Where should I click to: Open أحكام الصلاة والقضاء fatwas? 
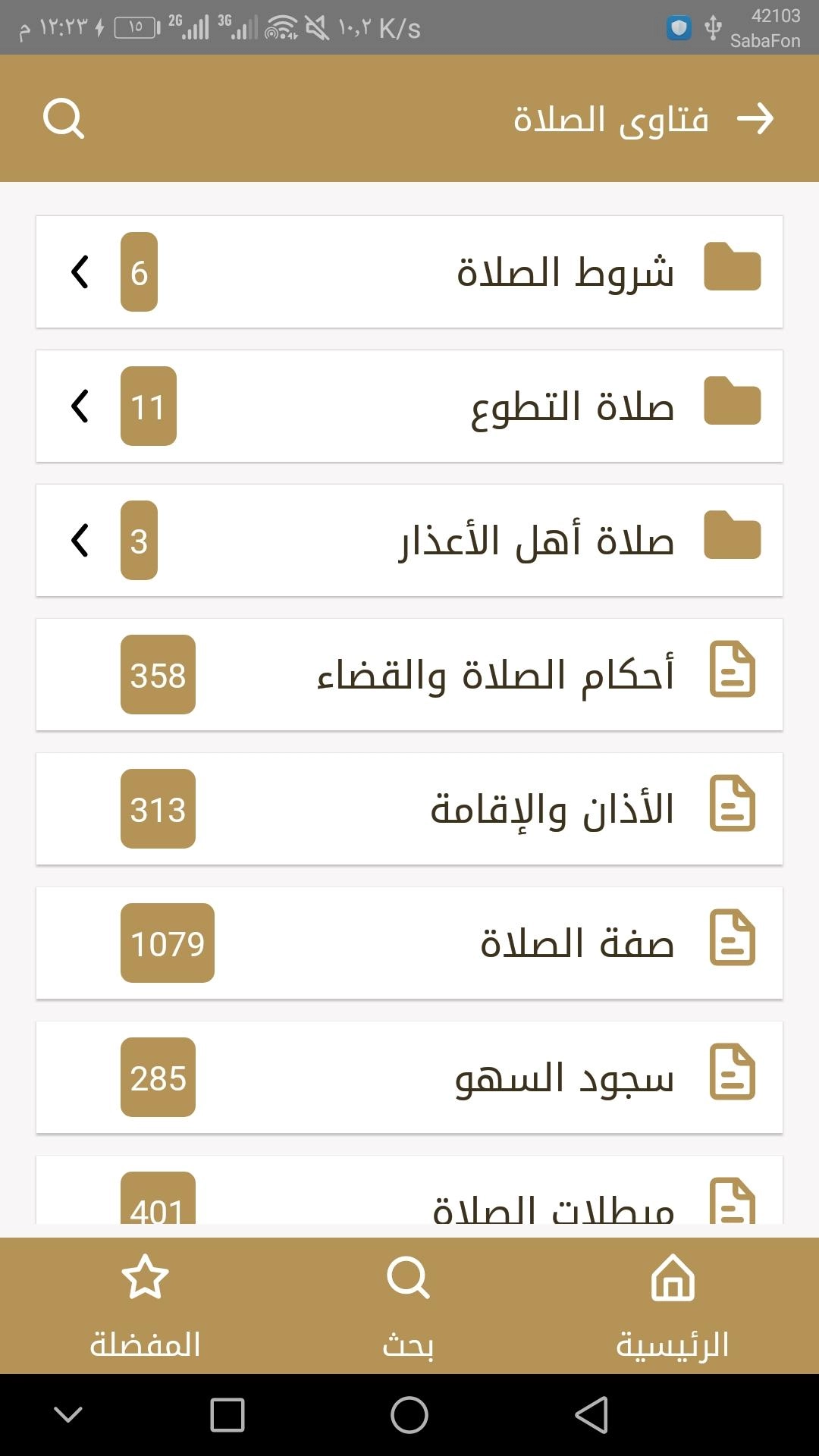[409, 675]
